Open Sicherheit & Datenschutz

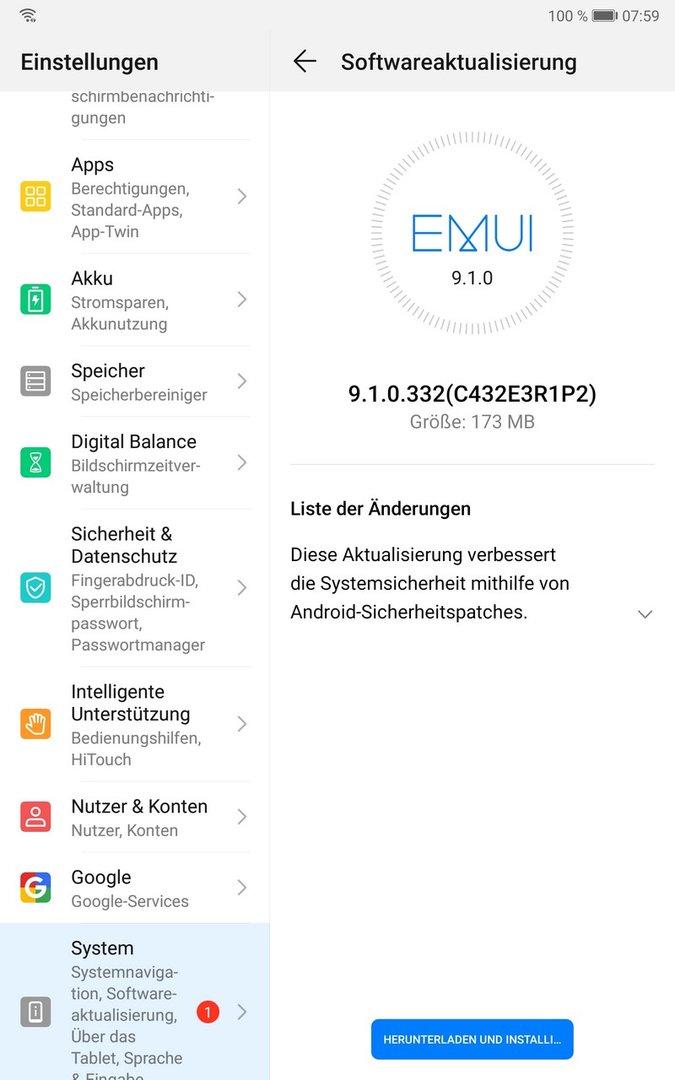[x=135, y=588]
